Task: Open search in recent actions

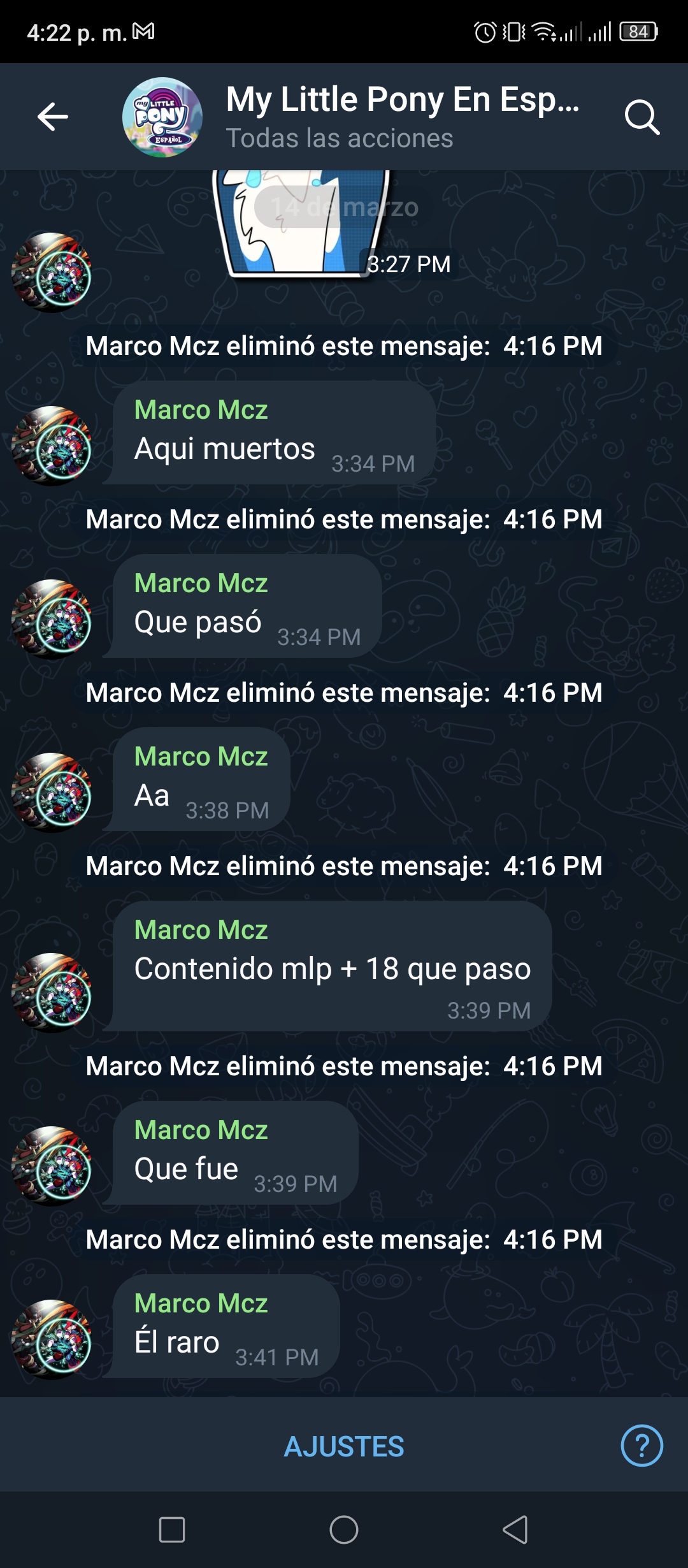Action: point(641,117)
